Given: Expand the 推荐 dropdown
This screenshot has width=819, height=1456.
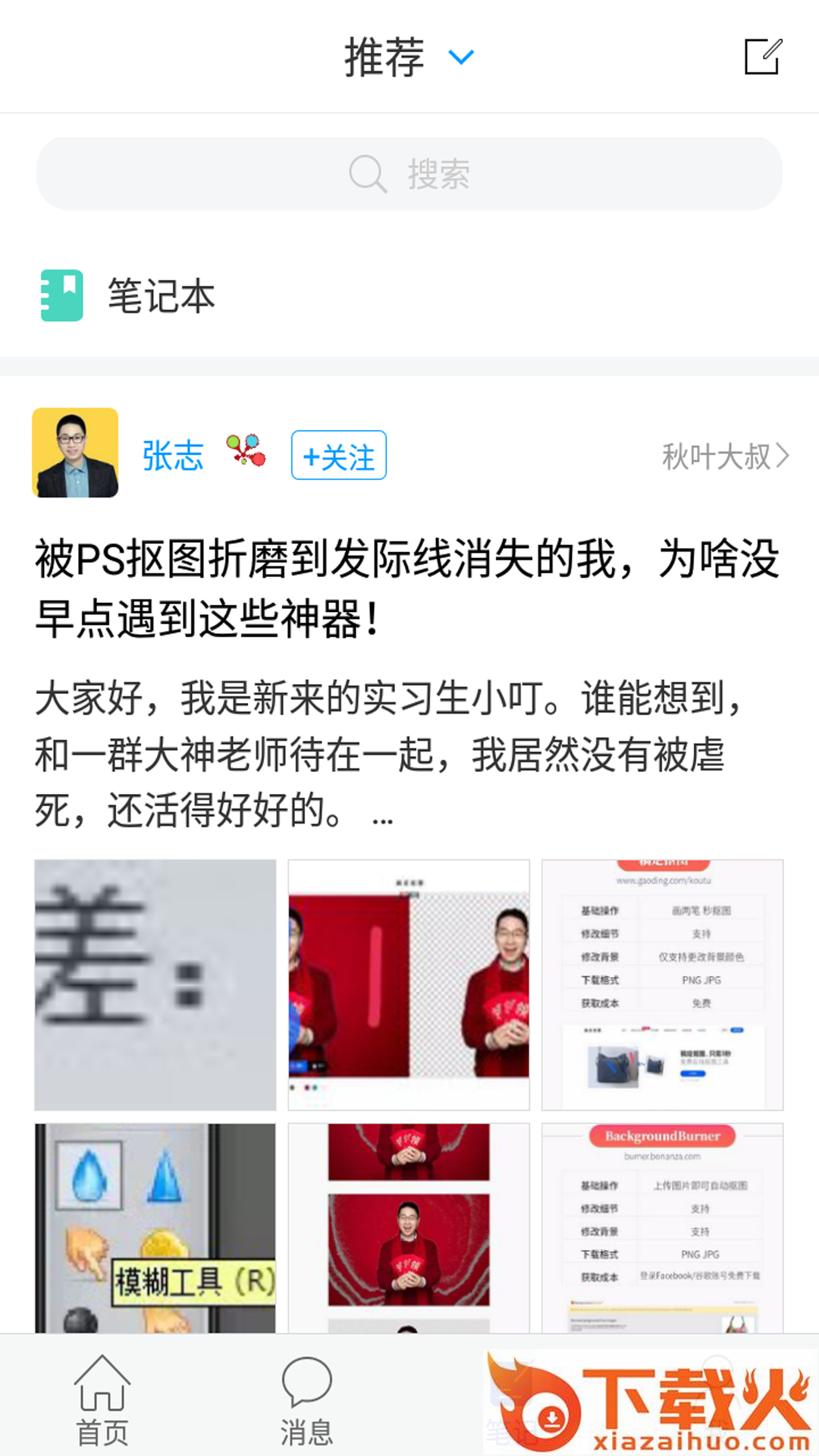Looking at the screenshot, I should [x=409, y=57].
